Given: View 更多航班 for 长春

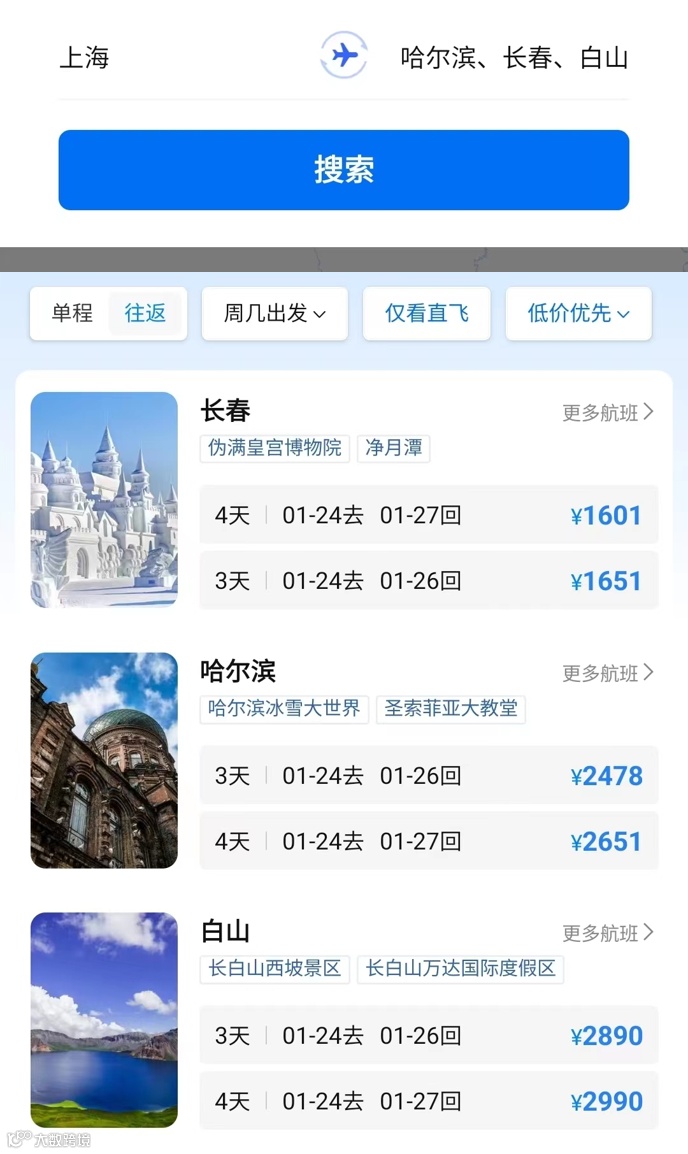Looking at the screenshot, I should point(608,412).
